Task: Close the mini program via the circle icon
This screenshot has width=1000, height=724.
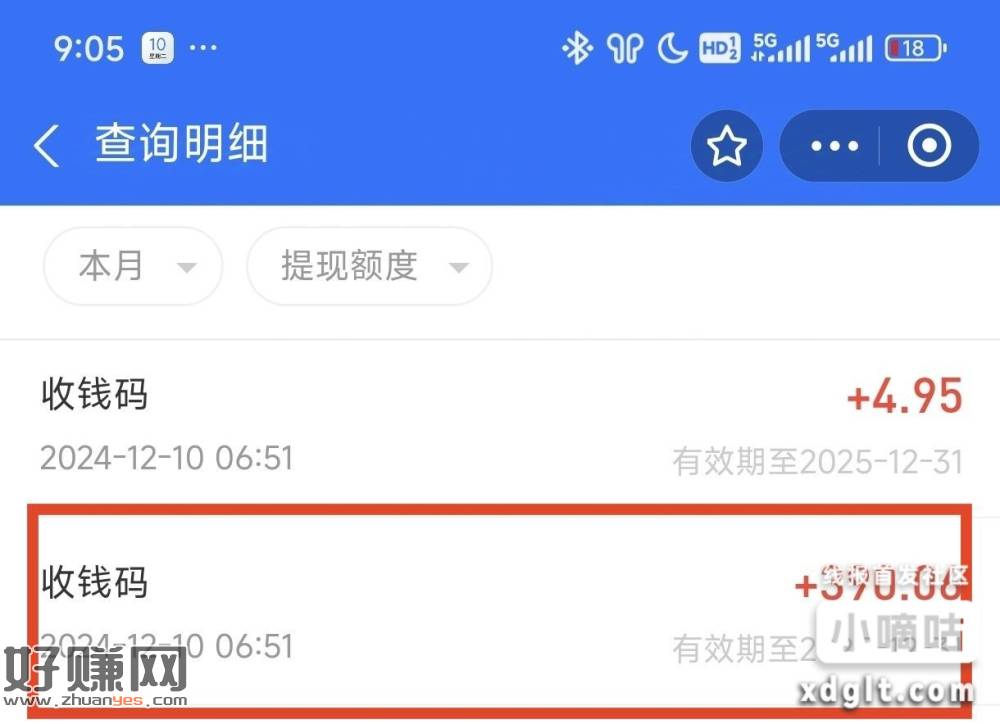Action: tap(929, 147)
